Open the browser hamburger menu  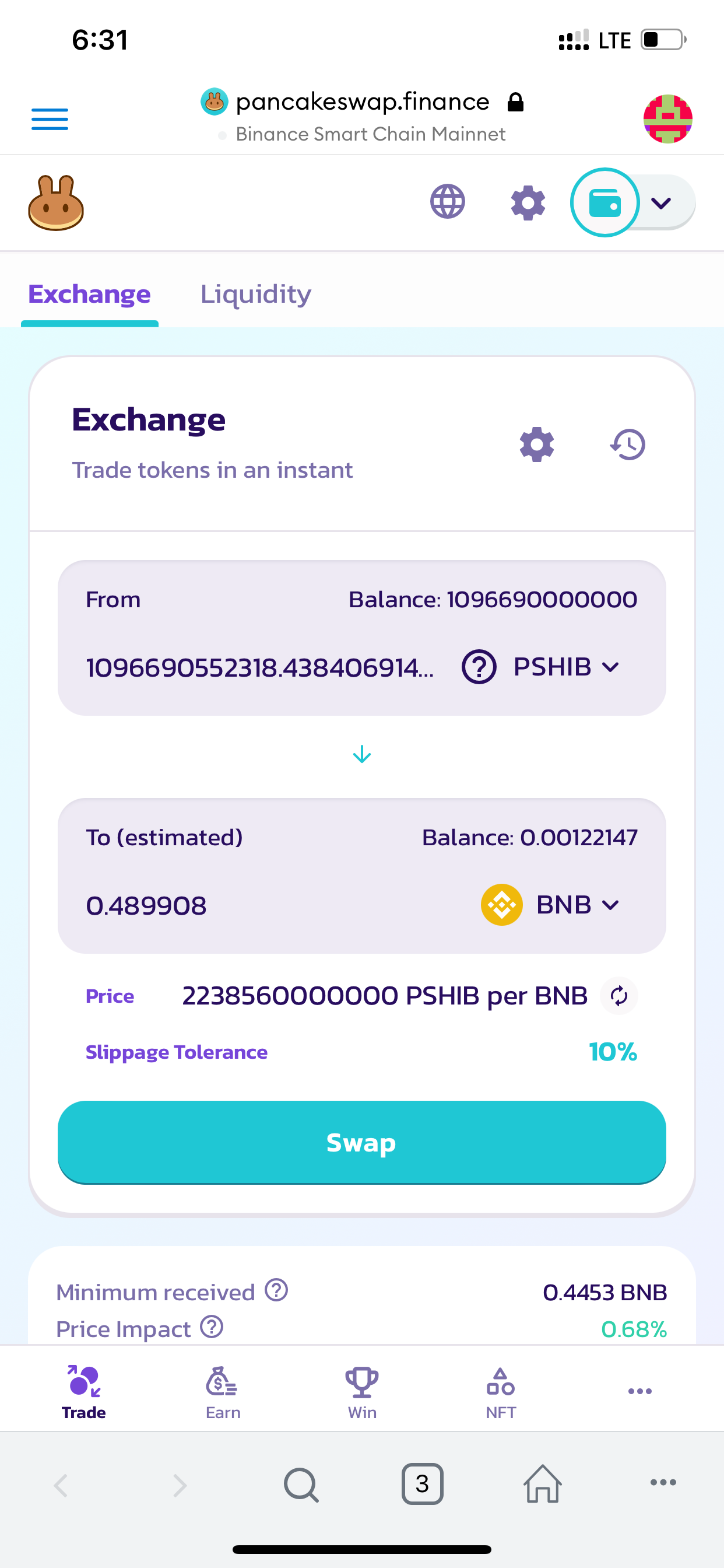pos(50,118)
